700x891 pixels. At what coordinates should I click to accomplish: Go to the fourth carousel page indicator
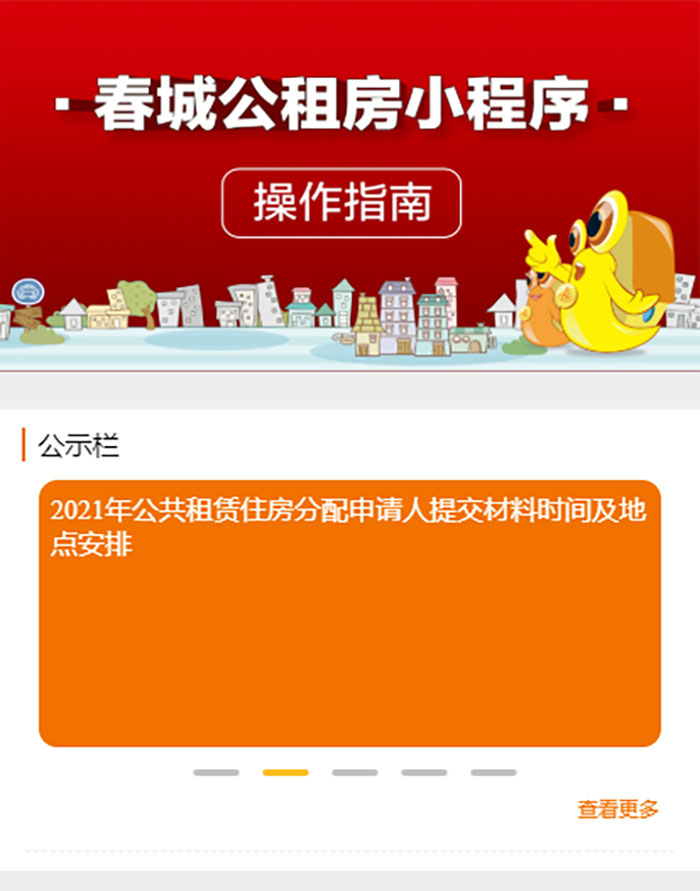coord(424,772)
